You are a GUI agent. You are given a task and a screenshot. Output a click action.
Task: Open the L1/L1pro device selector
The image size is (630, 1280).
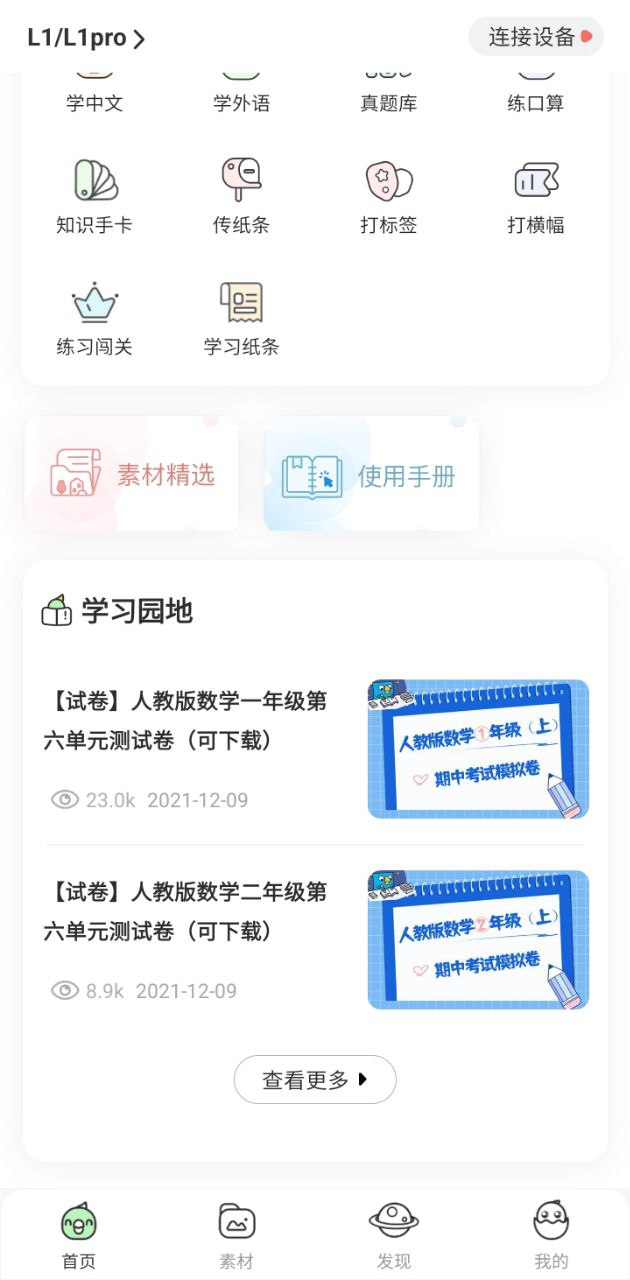pyautogui.click(x=86, y=38)
